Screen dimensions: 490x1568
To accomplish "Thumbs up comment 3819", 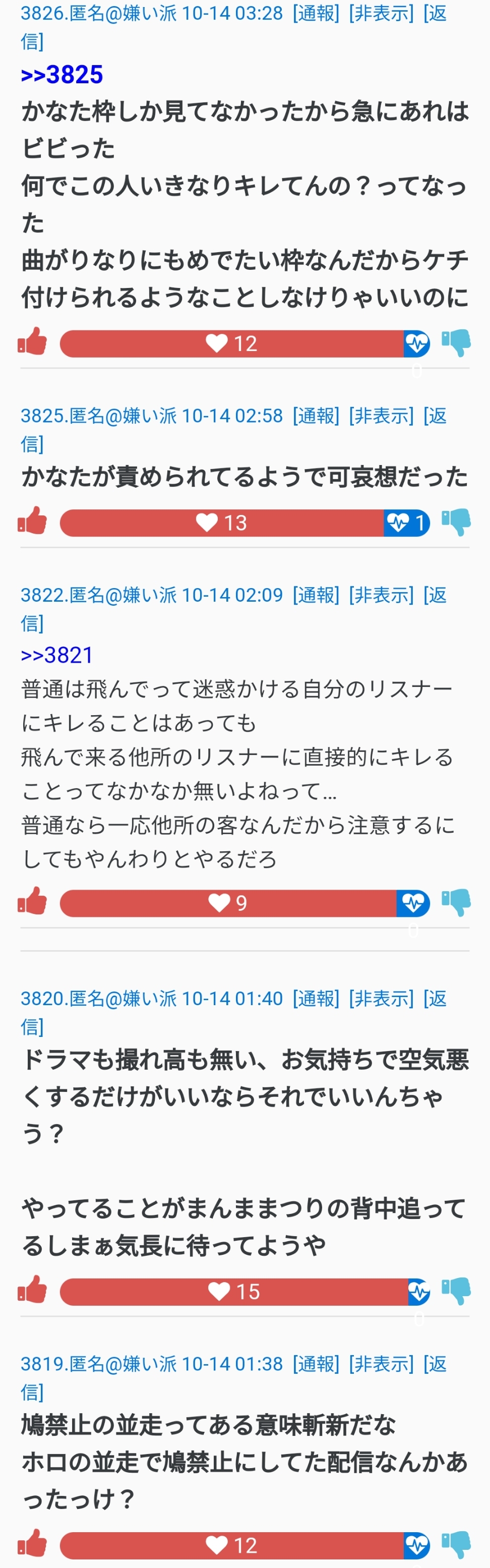I will point(33,1544).
